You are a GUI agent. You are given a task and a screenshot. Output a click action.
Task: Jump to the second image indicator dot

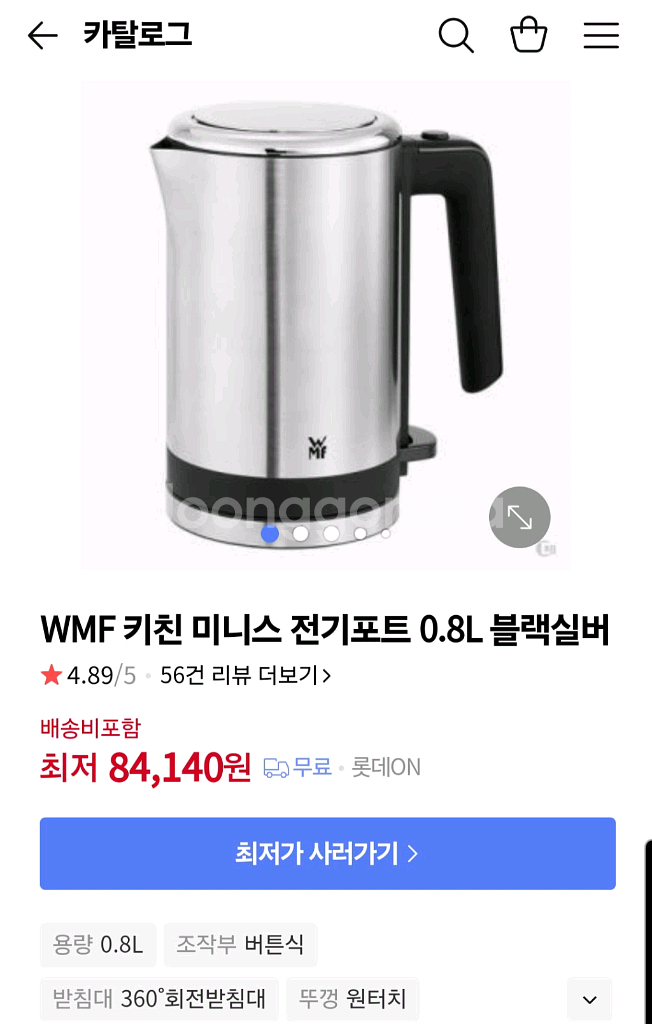point(300,534)
